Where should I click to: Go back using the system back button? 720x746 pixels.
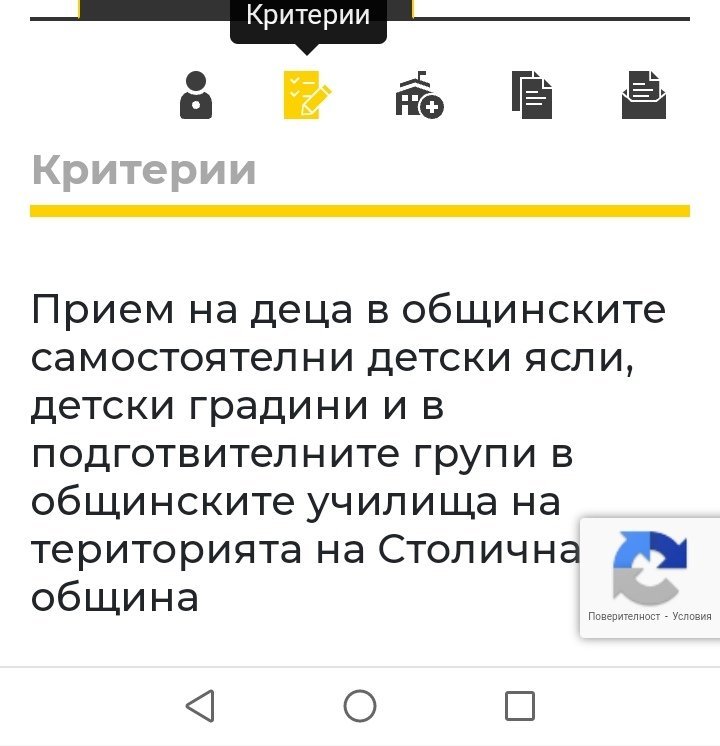point(201,706)
